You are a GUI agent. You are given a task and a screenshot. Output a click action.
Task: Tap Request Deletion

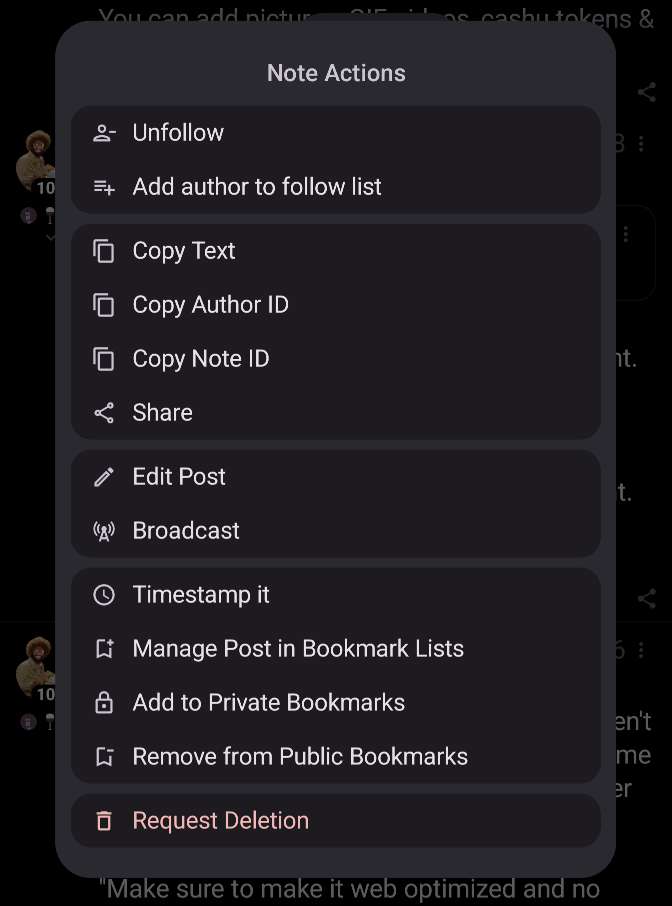click(x=220, y=821)
